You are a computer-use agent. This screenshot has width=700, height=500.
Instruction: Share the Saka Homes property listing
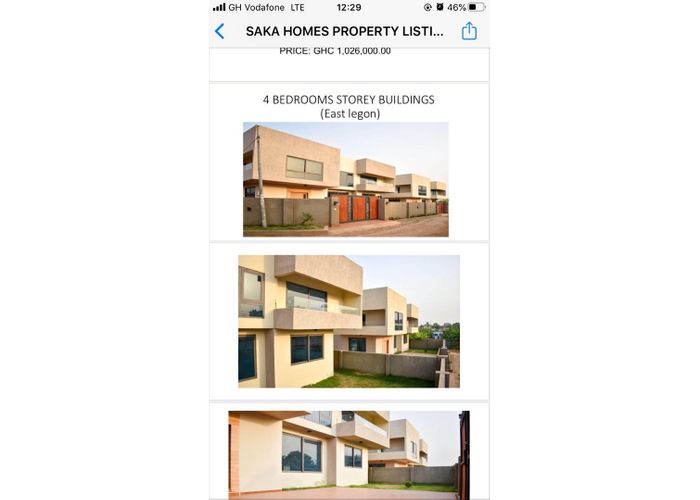[469, 31]
